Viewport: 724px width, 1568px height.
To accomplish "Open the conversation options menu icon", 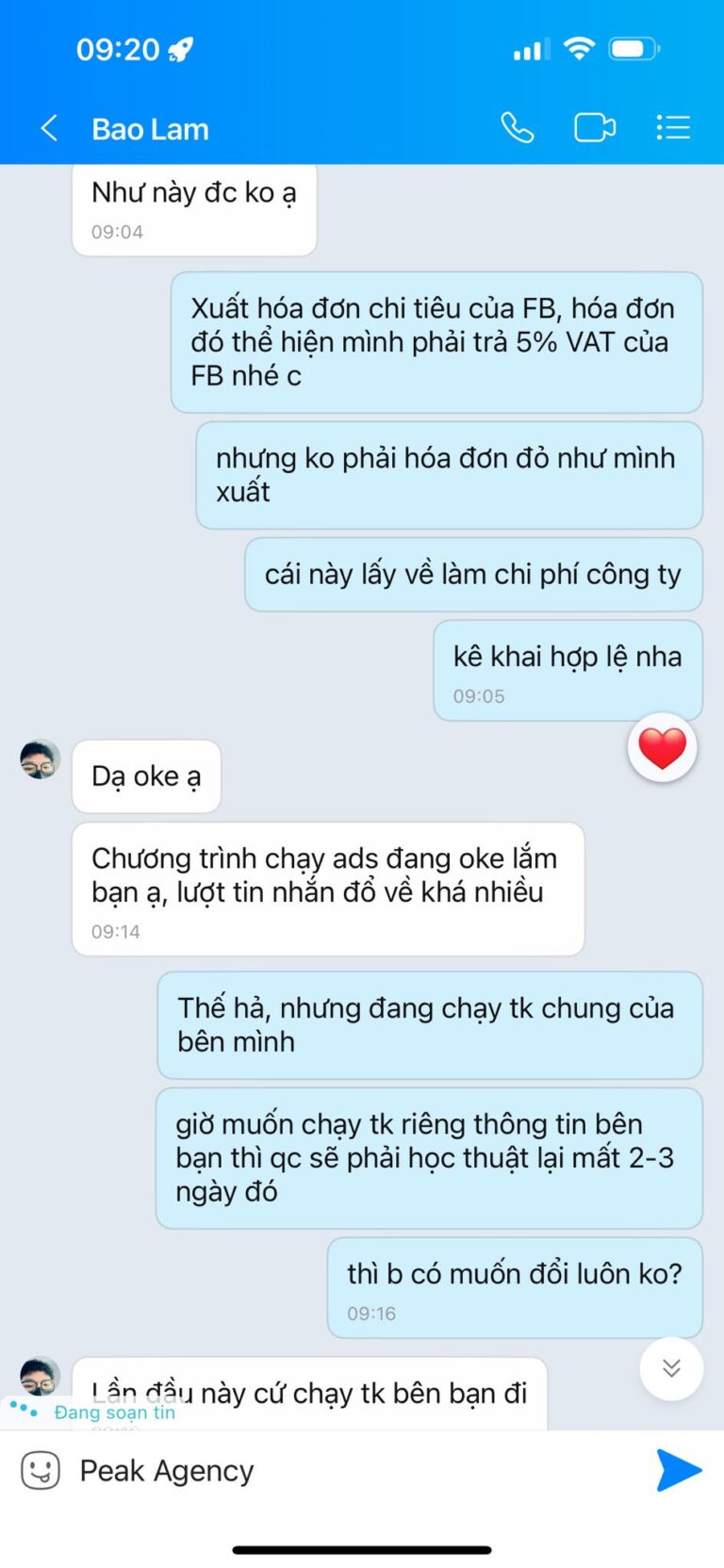I will 673,127.
